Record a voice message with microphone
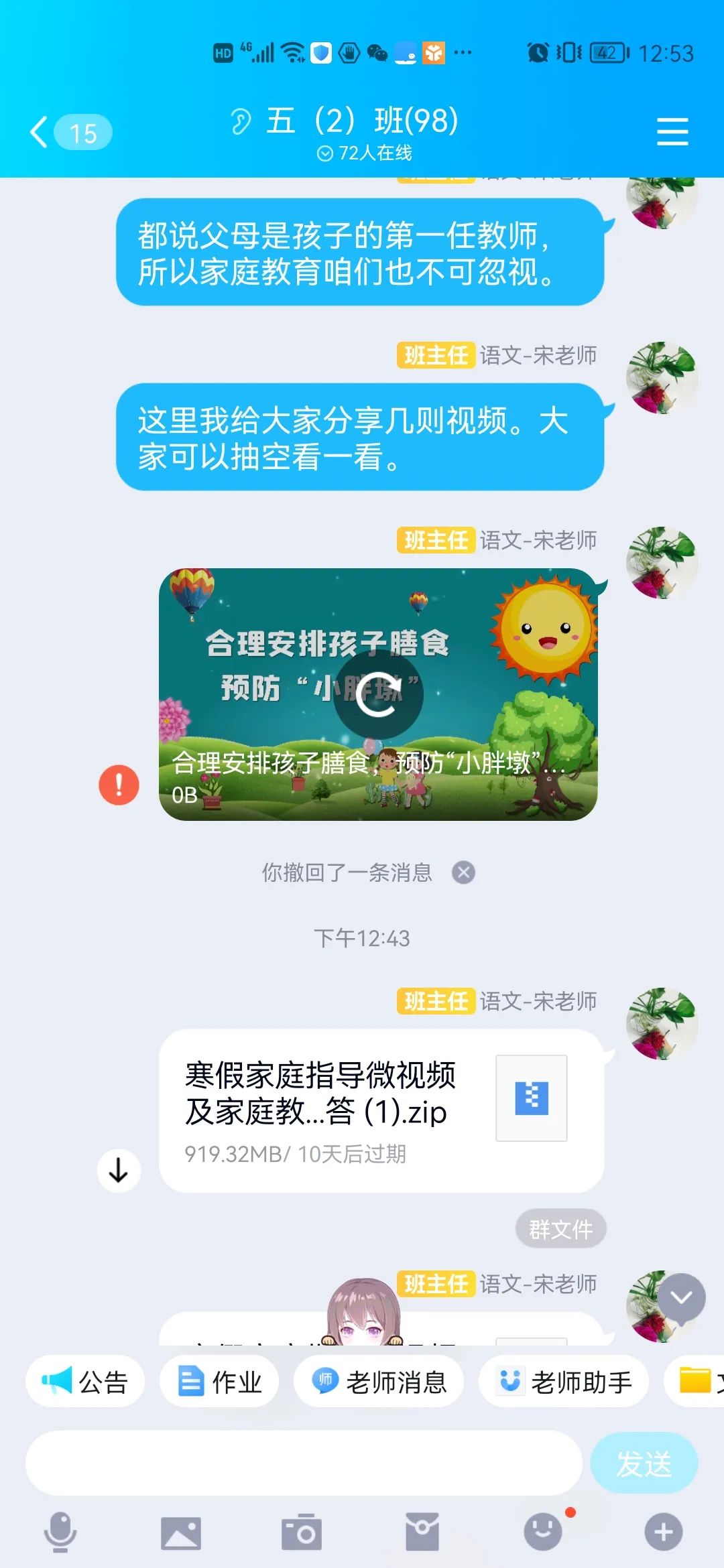Viewport: 724px width, 1568px height. point(60,1532)
